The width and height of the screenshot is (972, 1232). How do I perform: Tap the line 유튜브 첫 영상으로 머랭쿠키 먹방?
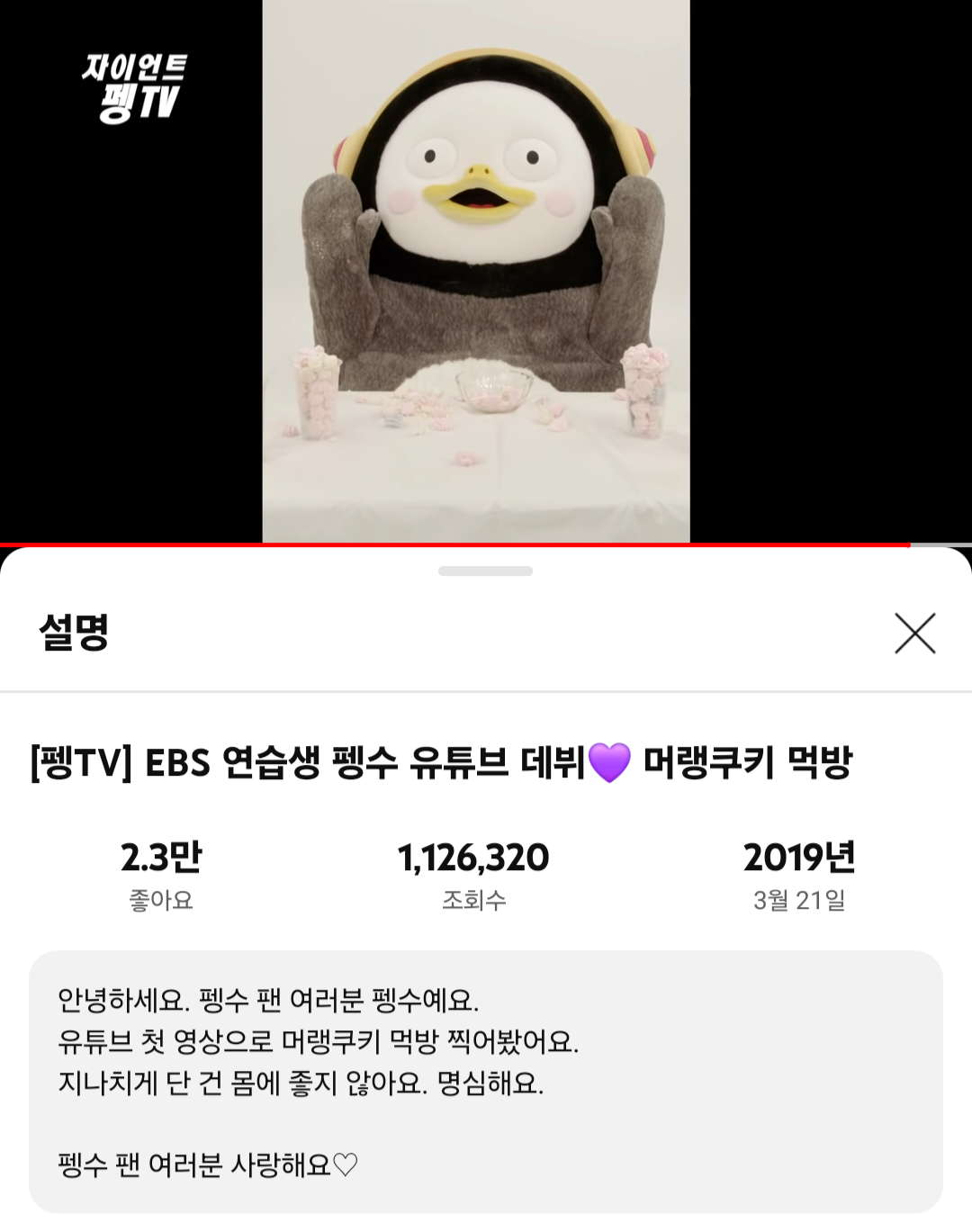[320, 1041]
